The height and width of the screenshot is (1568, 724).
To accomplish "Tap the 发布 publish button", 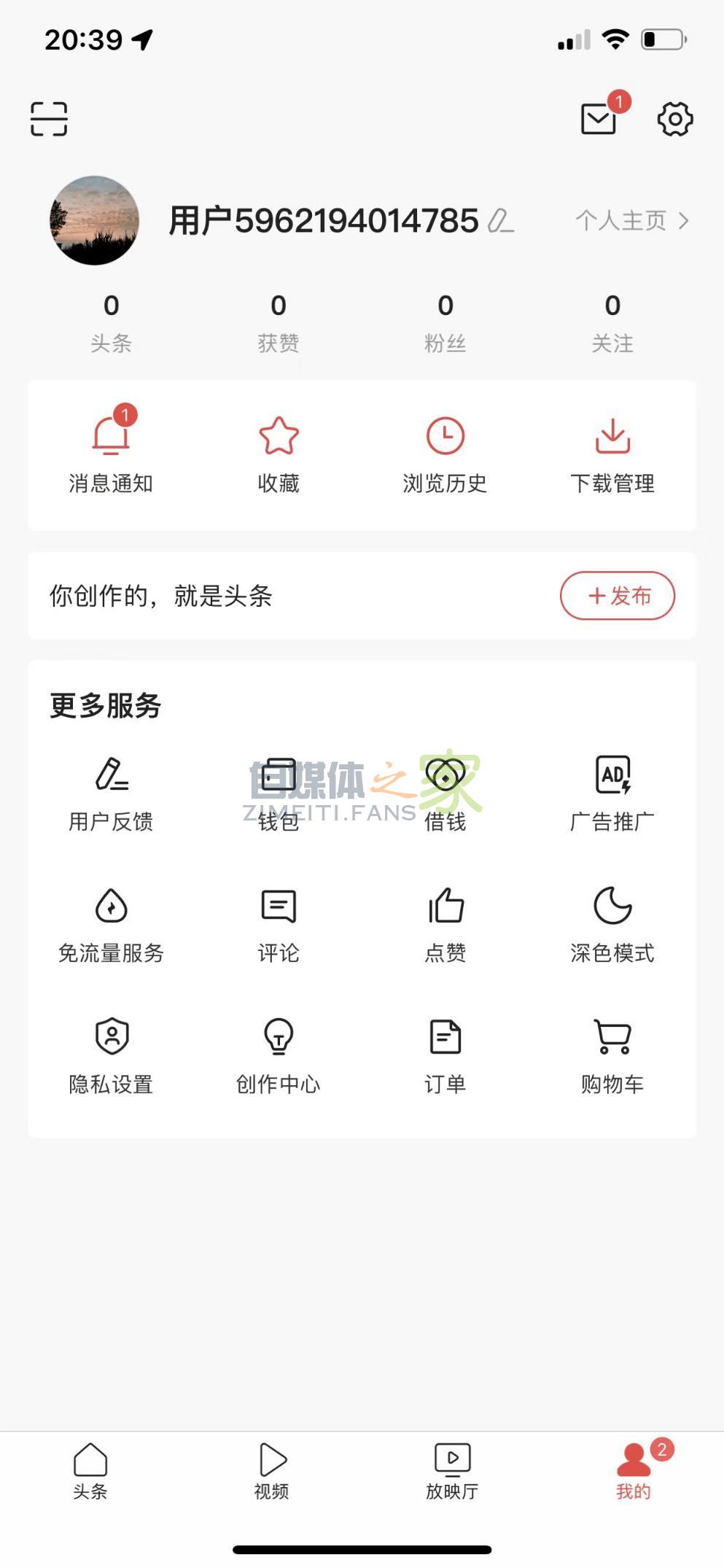I will tap(616, 596).
